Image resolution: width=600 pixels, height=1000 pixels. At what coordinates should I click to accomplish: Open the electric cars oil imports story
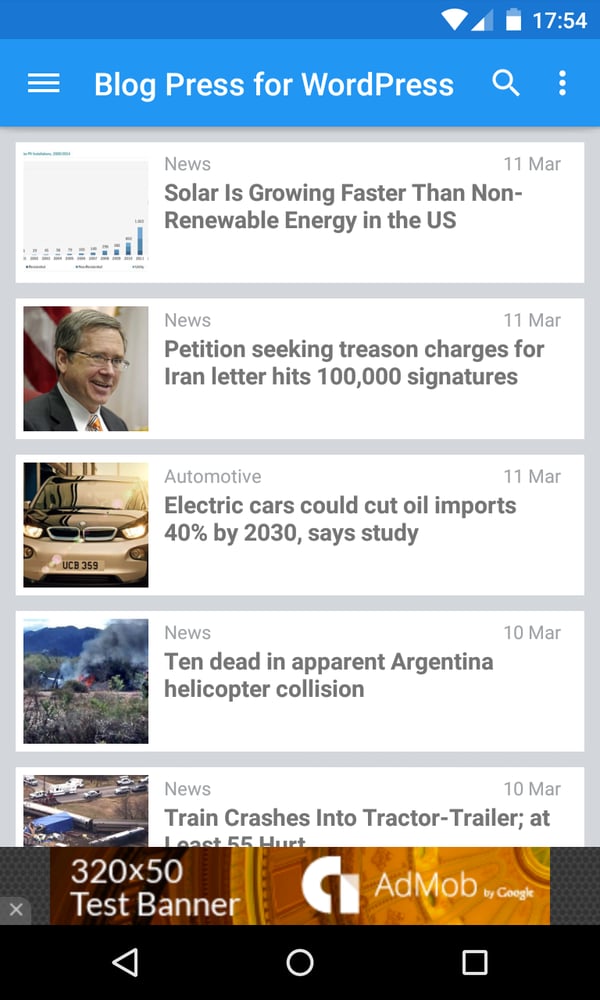[340, 519]
